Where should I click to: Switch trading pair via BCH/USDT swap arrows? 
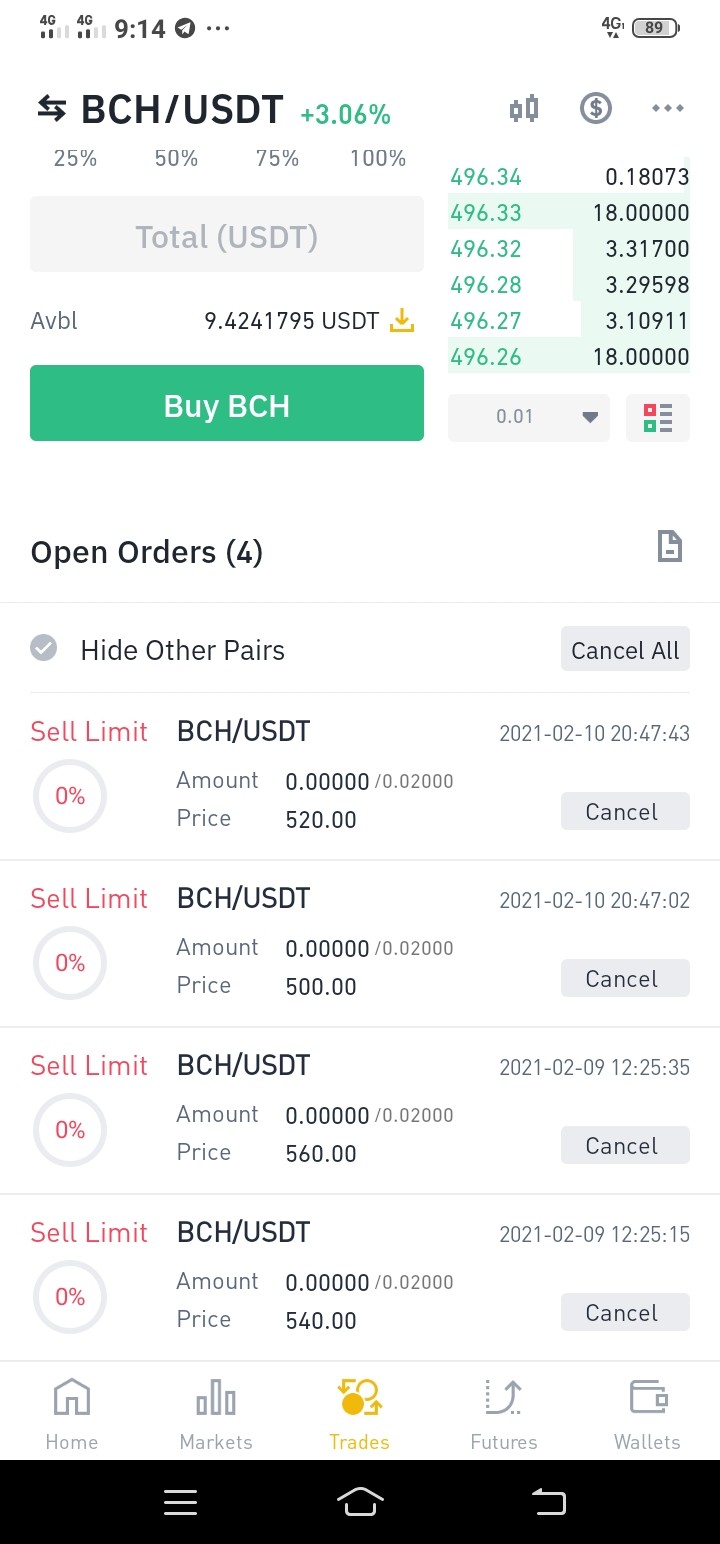[x=51, y=108]
